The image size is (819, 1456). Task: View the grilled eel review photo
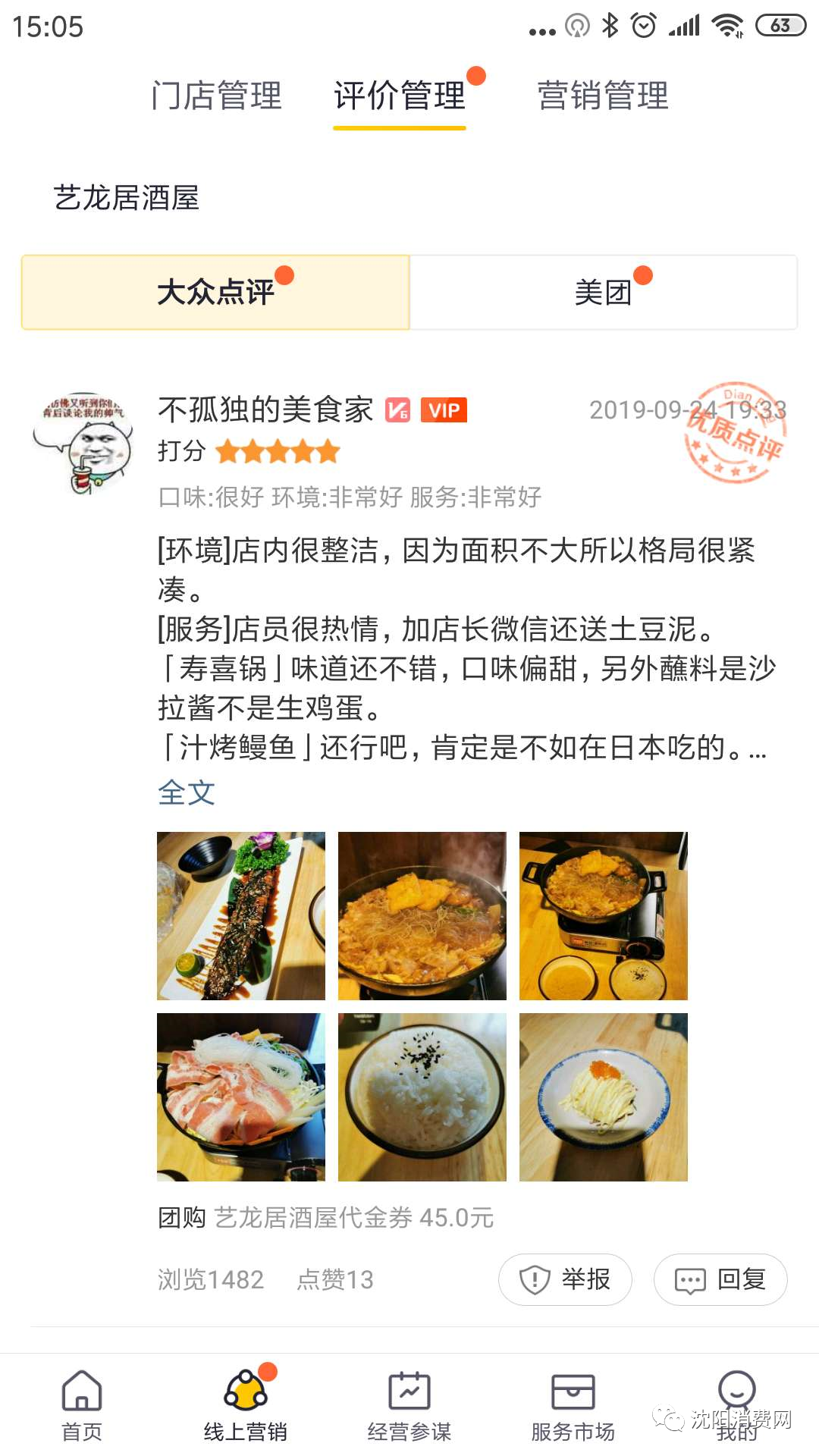pos(241,916)
